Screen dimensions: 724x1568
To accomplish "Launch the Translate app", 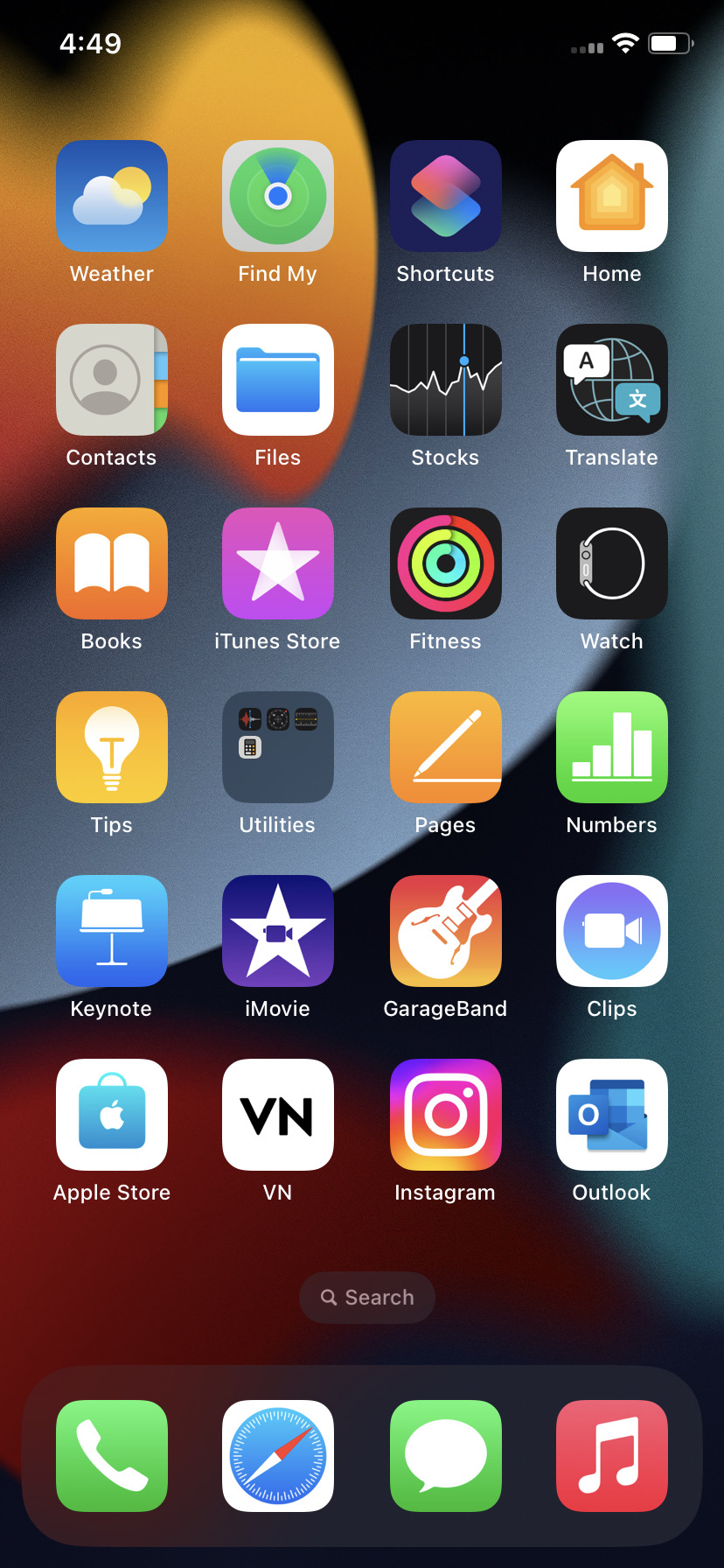I will [x=612, y=380].
